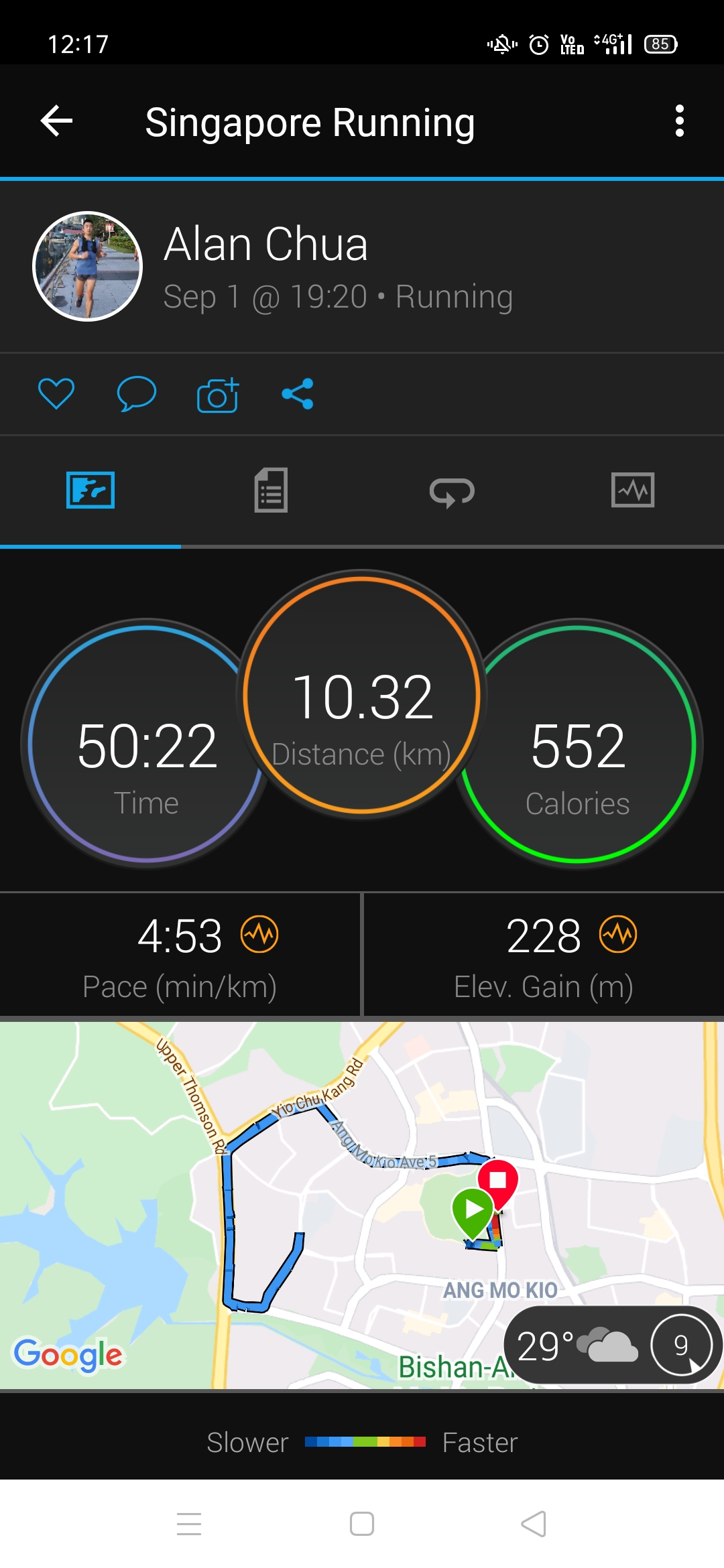Screen dimensions: 724x1568
Task: Add a photo with the camera icon
Action: 218,394
